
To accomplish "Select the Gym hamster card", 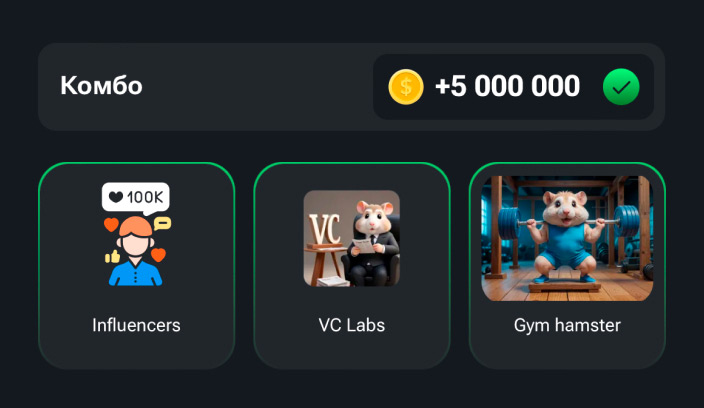I will (x=567, y=265).
